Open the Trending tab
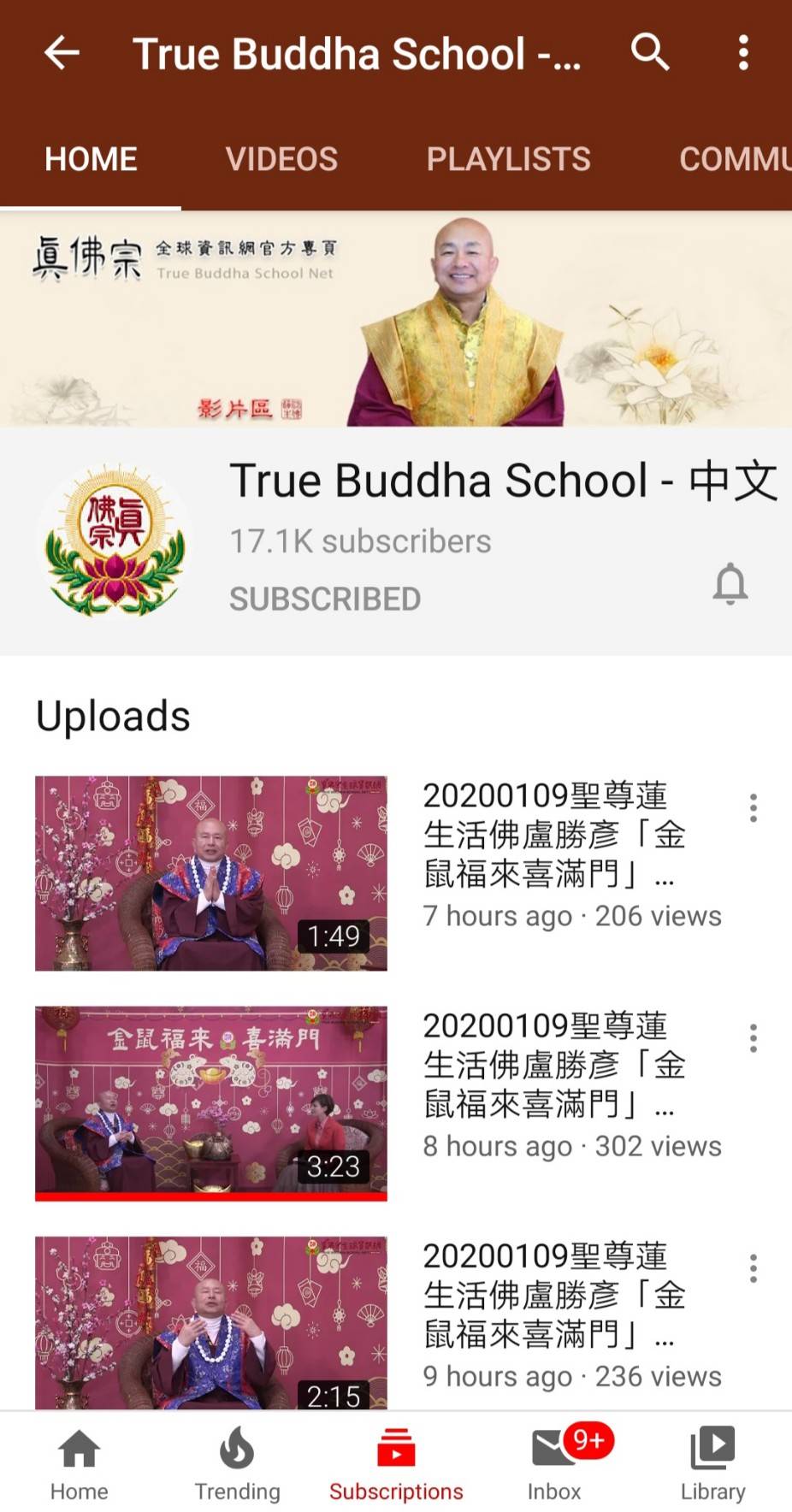The width and height of the screenshot is (792, 1512). [x=237, y=1463]
